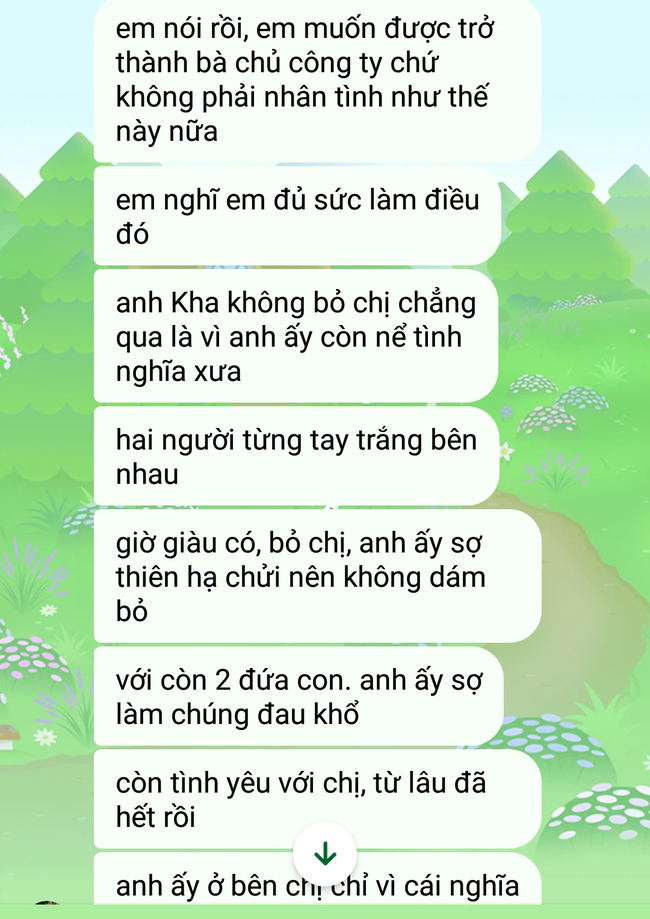The width and height of the screenshot is (650, 919).
Task: Jump to the latest messages with the down arrow
Action: point(325,853)
